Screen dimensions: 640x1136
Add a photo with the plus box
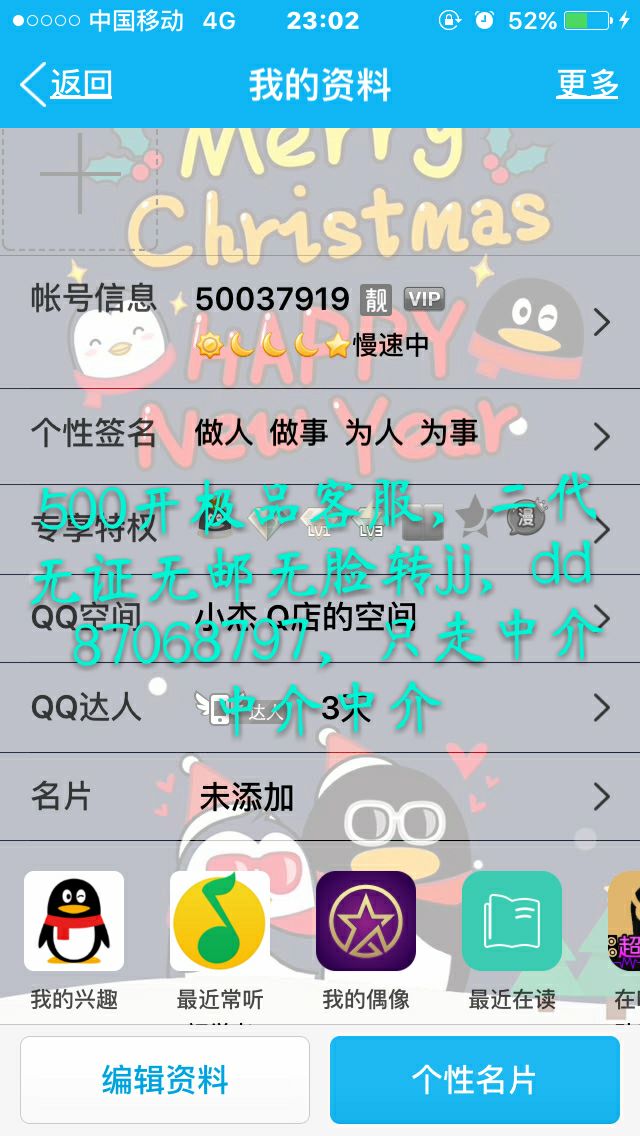pos(80,188)
